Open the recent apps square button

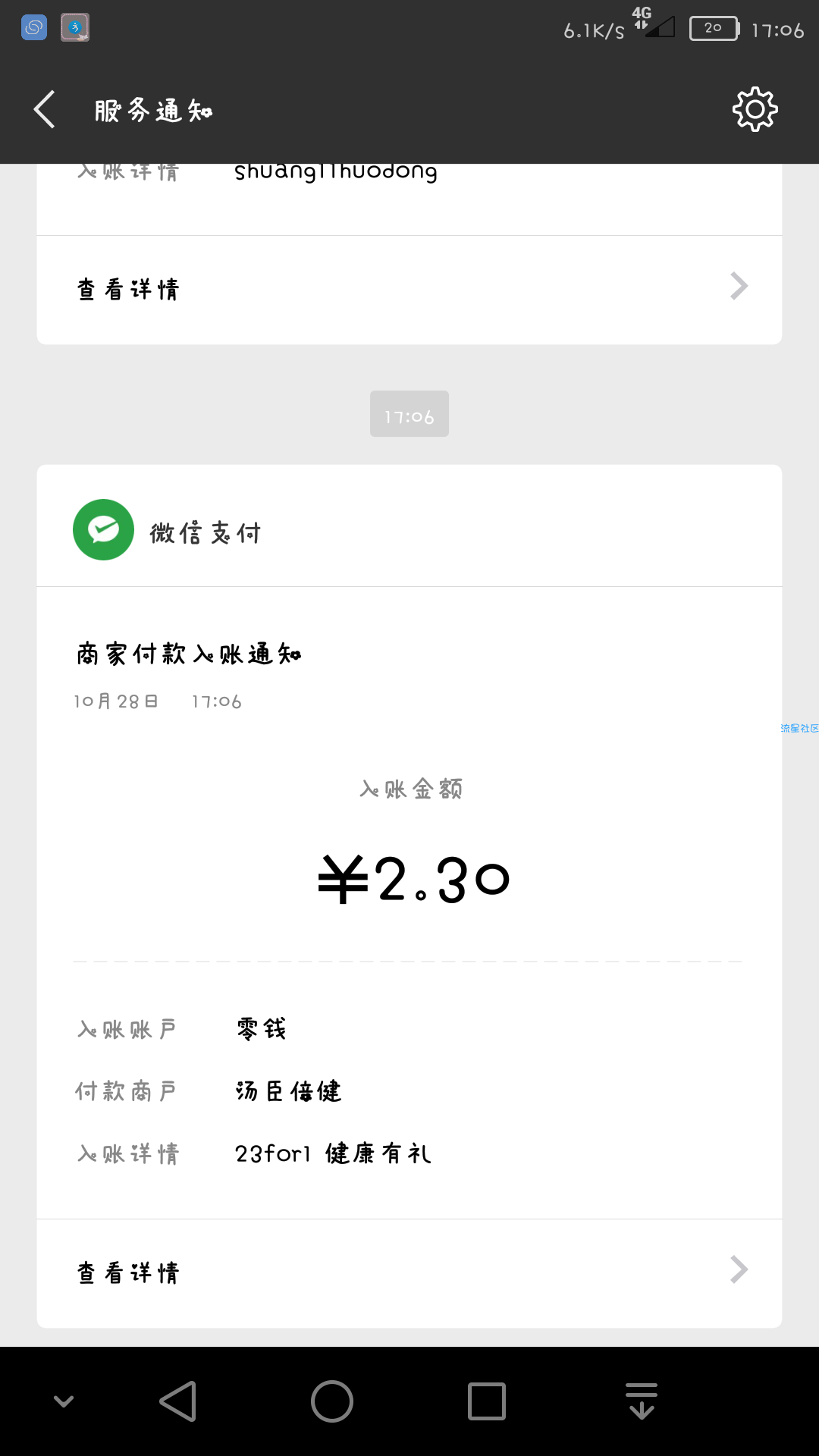487,1401
